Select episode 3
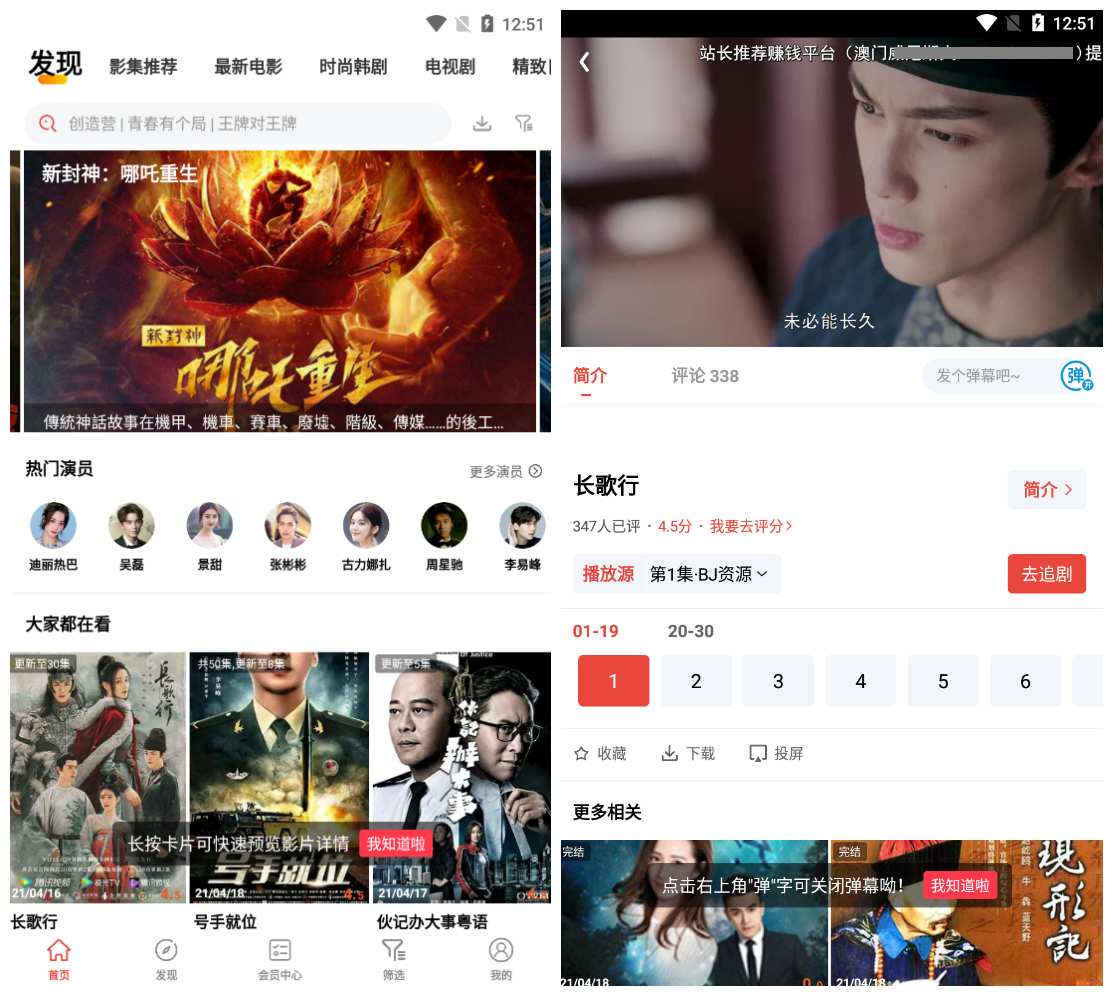 click(x=778, y=681)
